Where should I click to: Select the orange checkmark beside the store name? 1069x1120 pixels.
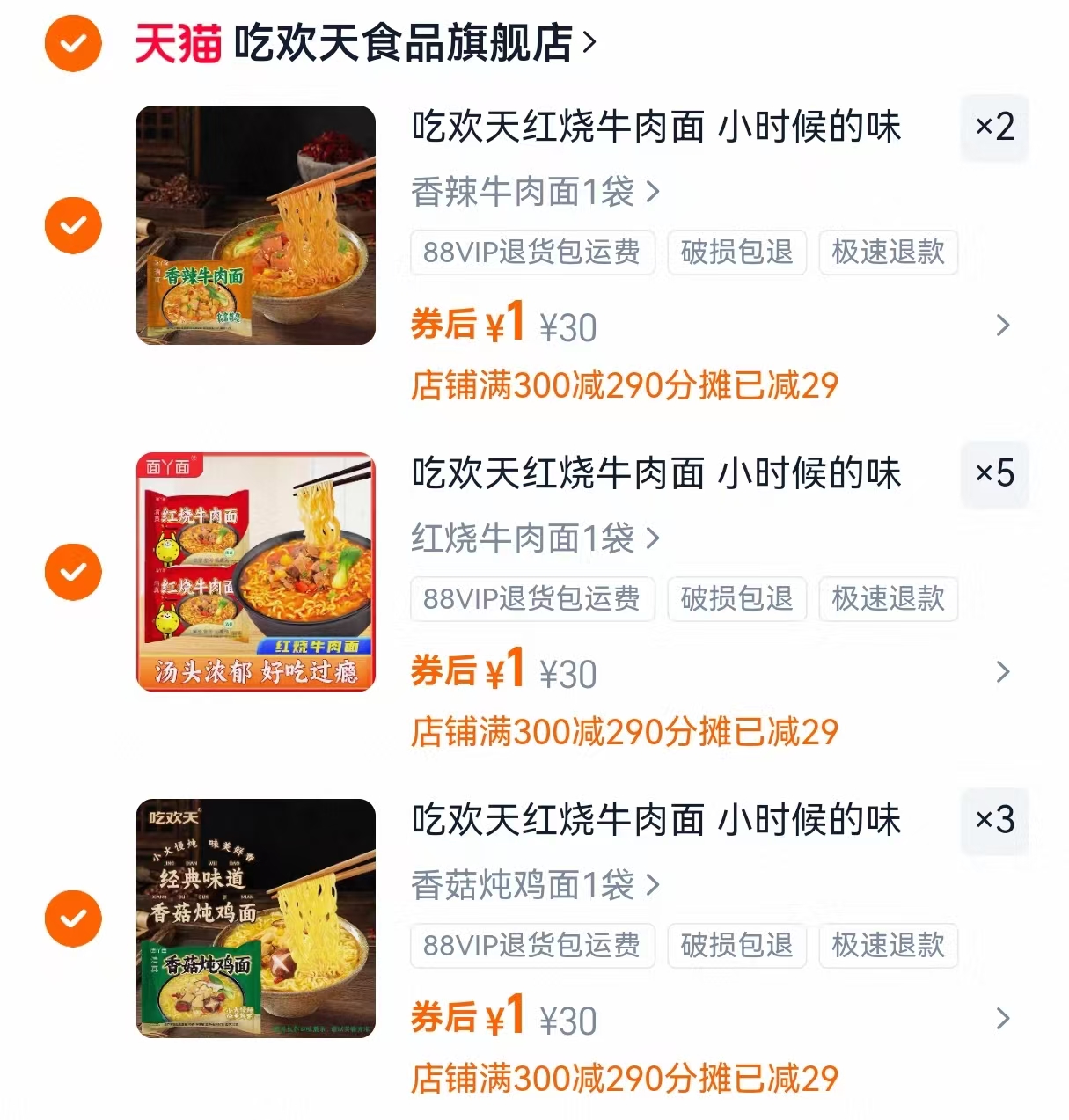tap(72, 42)
